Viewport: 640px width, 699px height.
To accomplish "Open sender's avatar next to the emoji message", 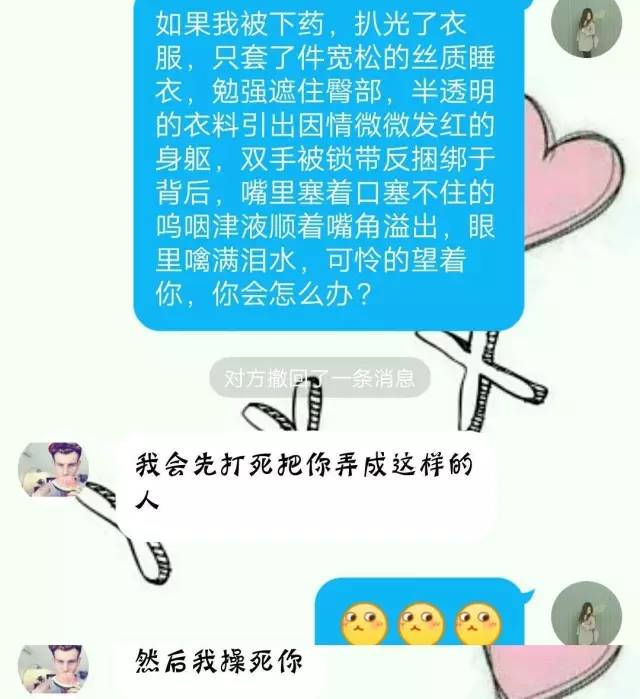I will [586, 613].
